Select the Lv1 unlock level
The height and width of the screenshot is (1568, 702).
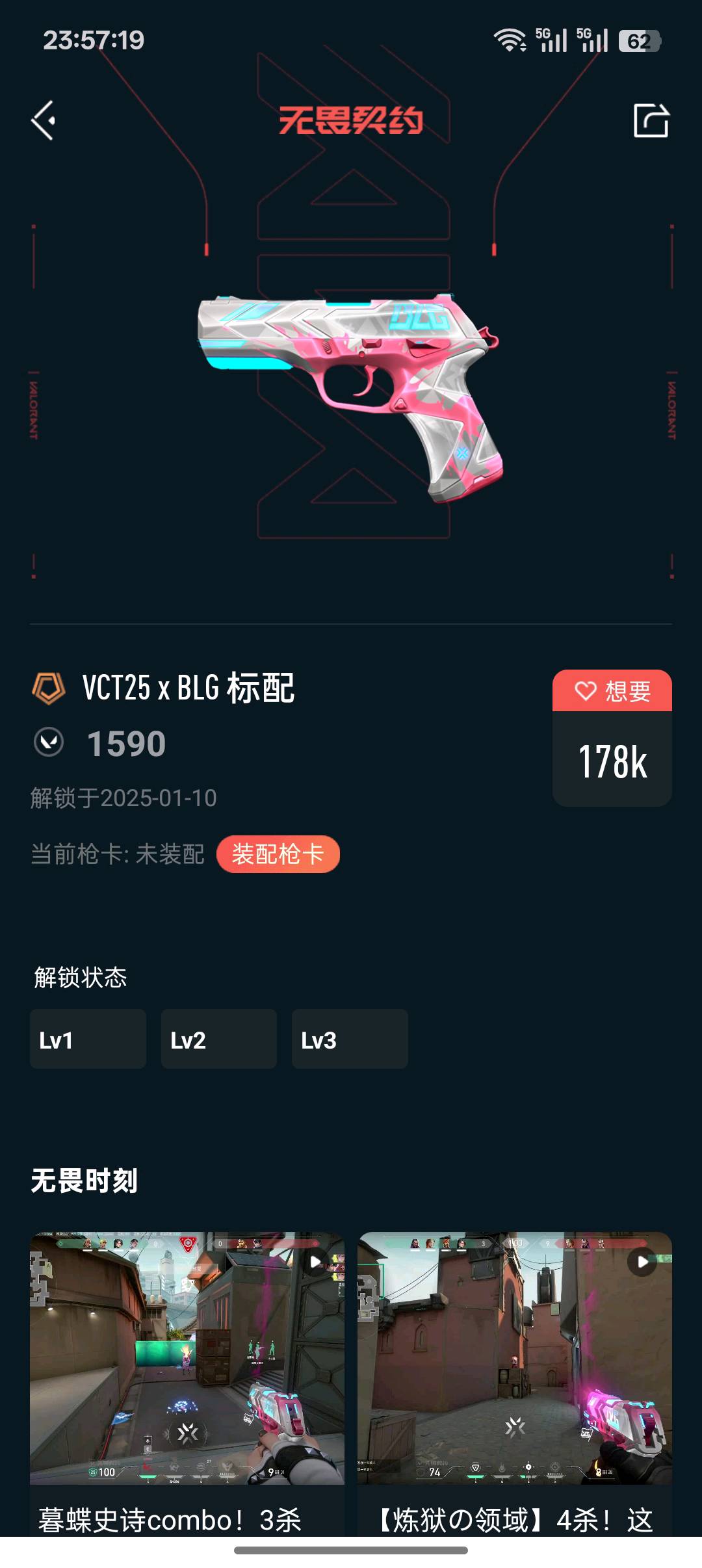pyautogui.click(x=88, y=1039)
